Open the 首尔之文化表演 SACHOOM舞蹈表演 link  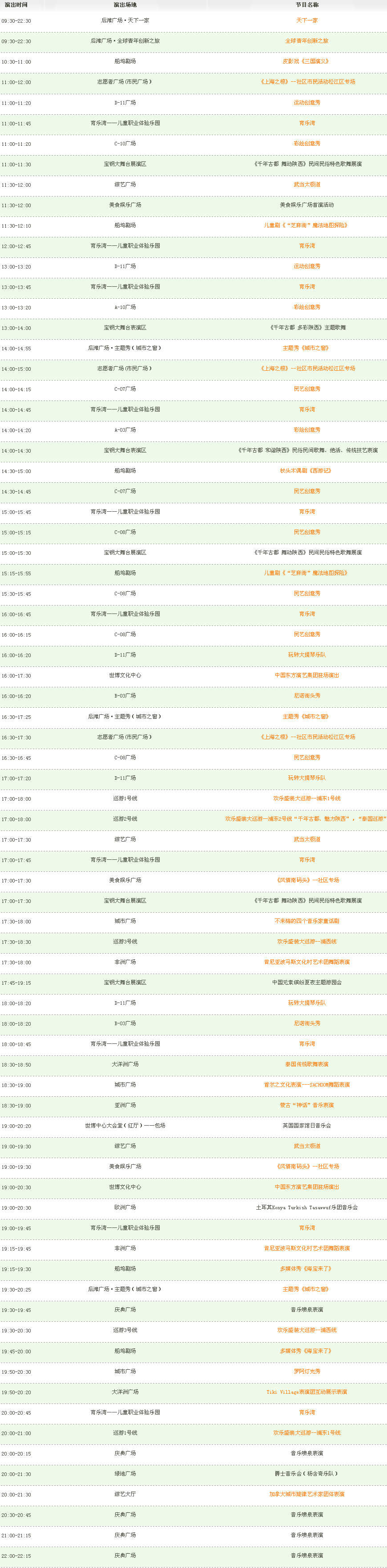[306, 1085]
